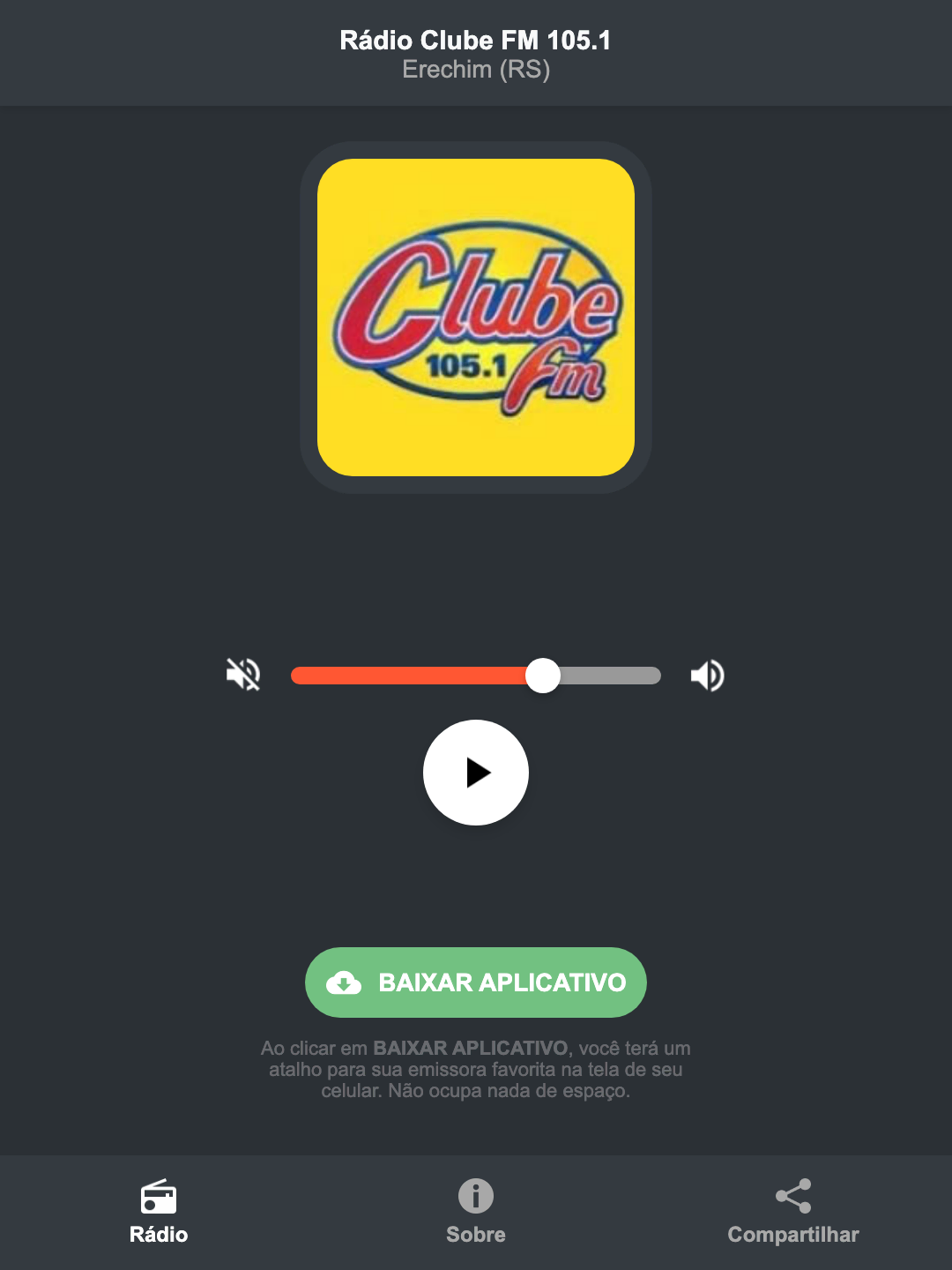
Task: Click the green download app button
Action: pos(476,982)
